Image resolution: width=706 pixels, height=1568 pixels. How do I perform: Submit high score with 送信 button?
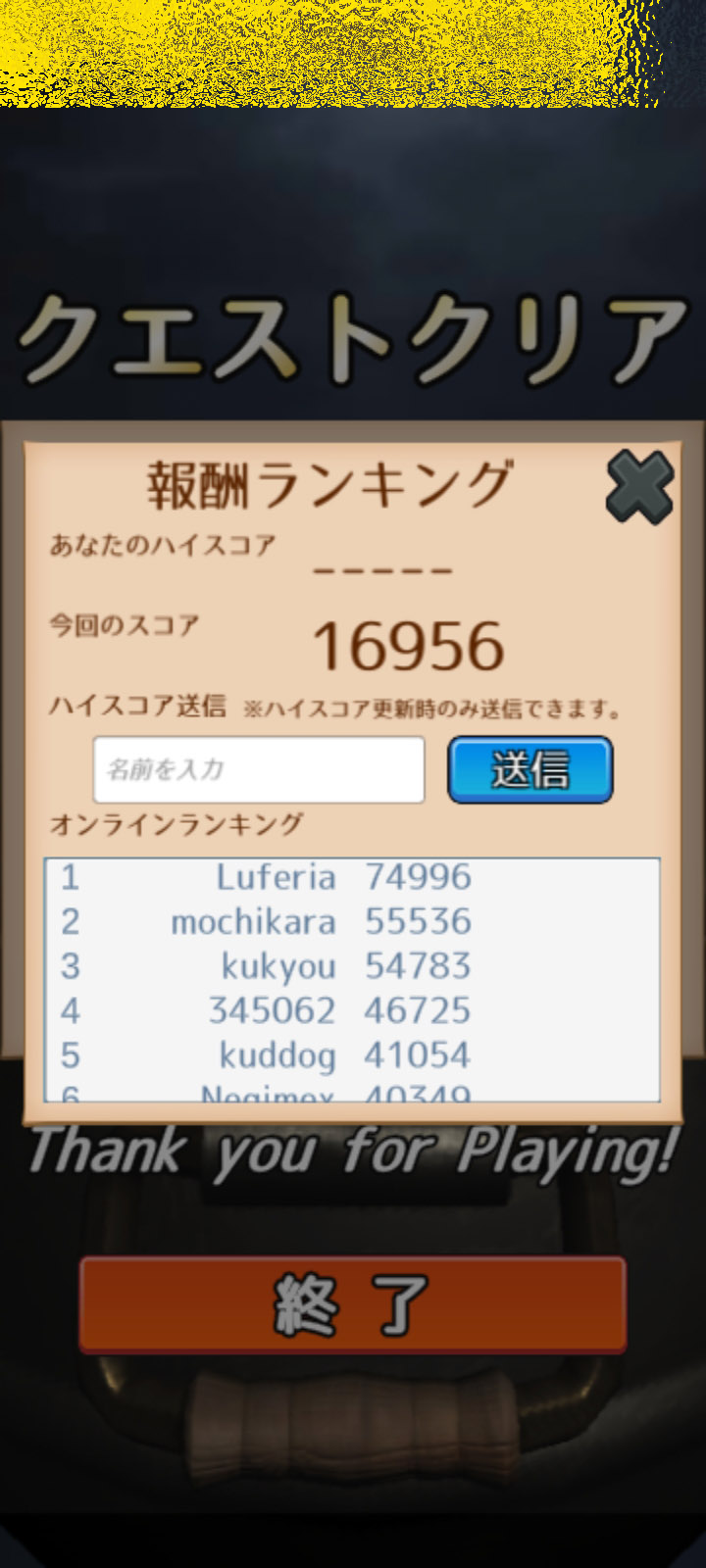click(x=530, y=769)
